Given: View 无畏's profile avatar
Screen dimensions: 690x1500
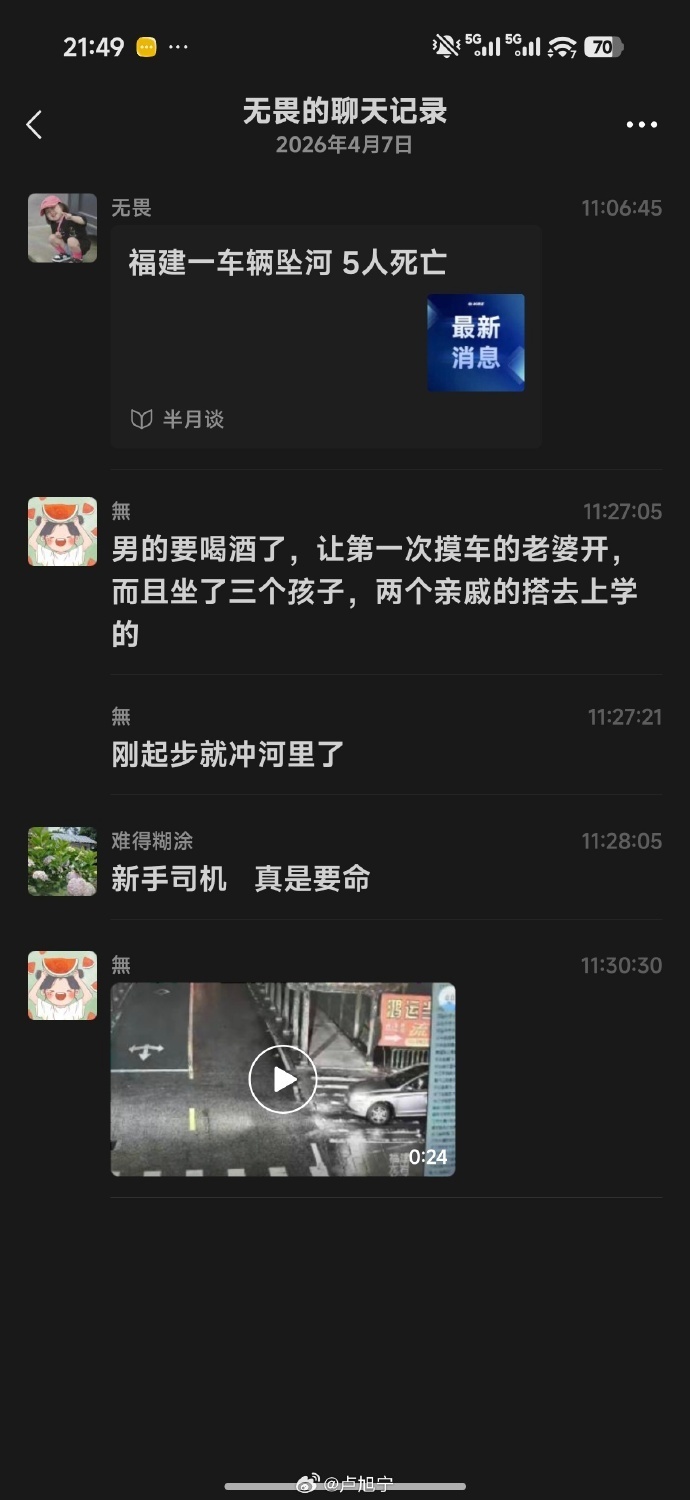Looking at the screenshot, I should point(62,228).
